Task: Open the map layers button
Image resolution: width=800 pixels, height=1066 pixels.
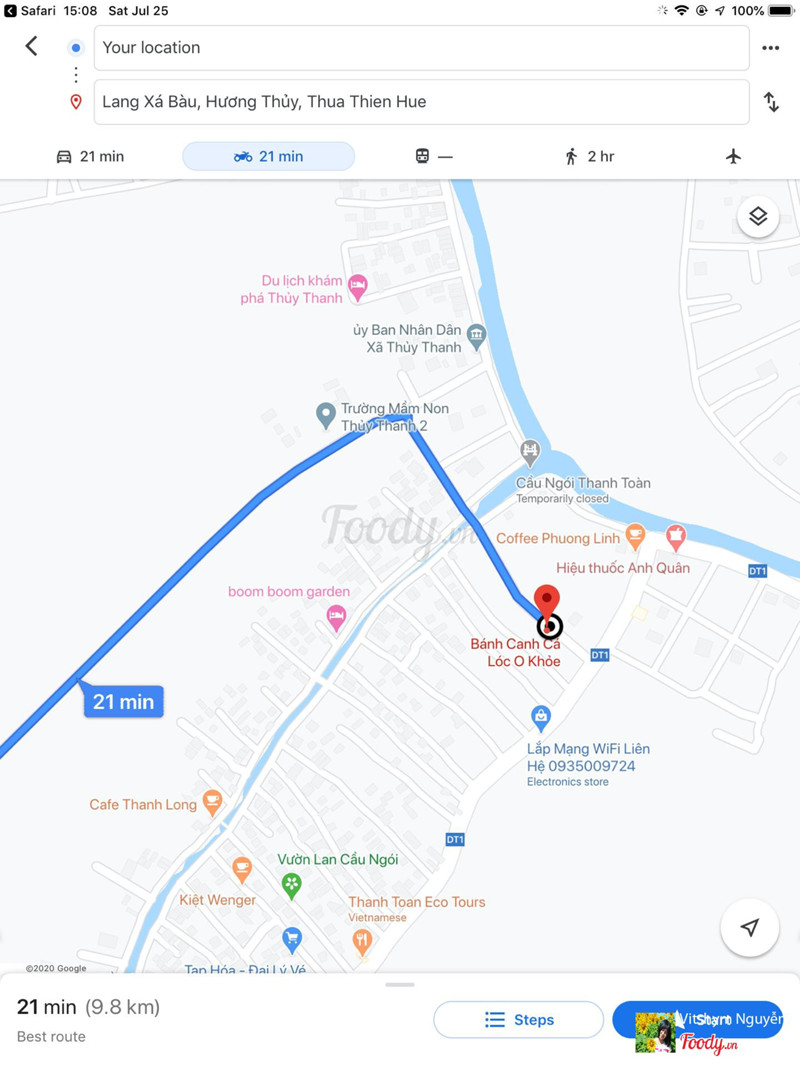Action: click(x=758, y=216)
